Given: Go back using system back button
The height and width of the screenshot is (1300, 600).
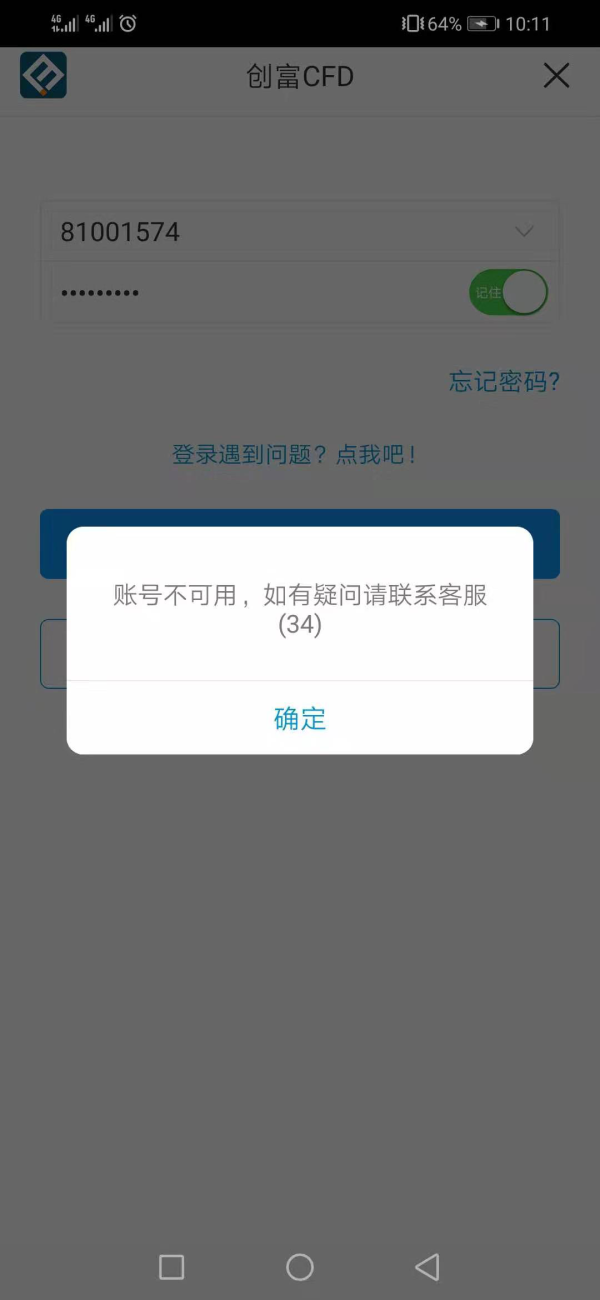Looking at the screenshot, I should point(427,1267).
